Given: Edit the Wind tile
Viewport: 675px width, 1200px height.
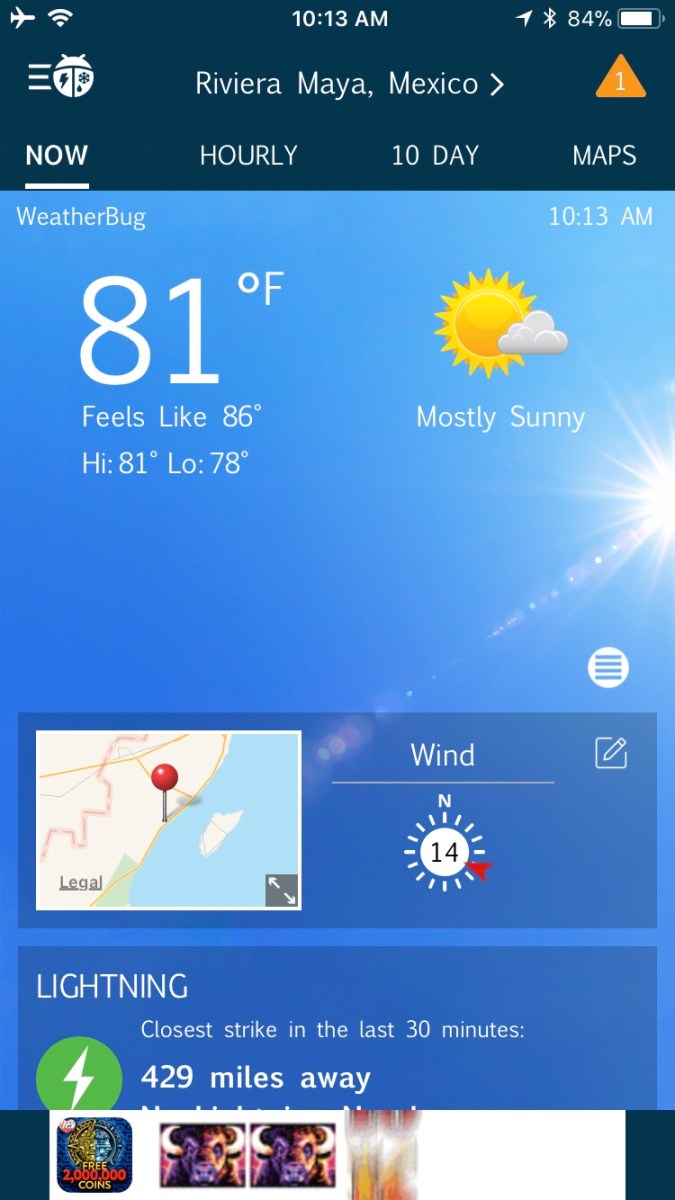Looking at the screenshot, I should tap(611, 753).
